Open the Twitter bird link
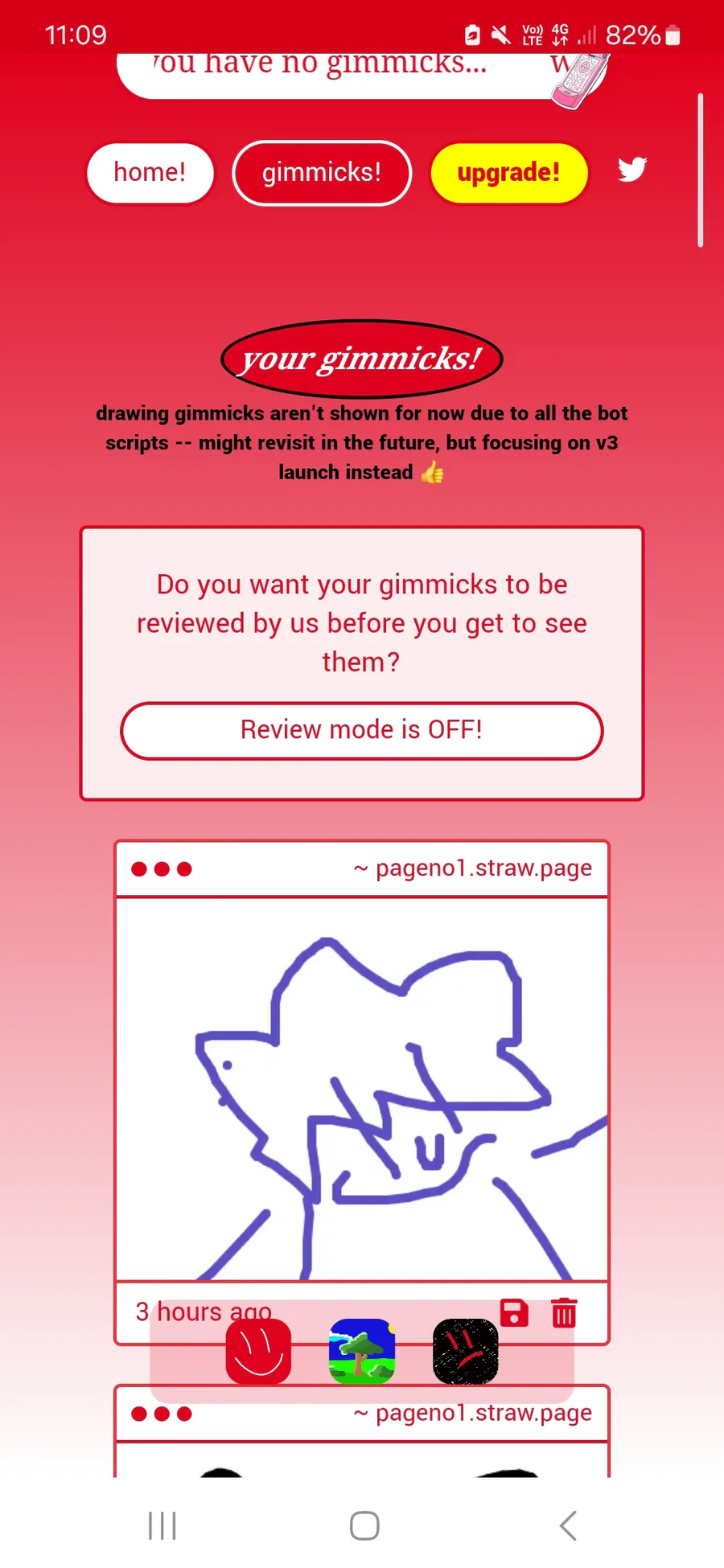Screen dimensions: 724x1568 click(632, 170)
